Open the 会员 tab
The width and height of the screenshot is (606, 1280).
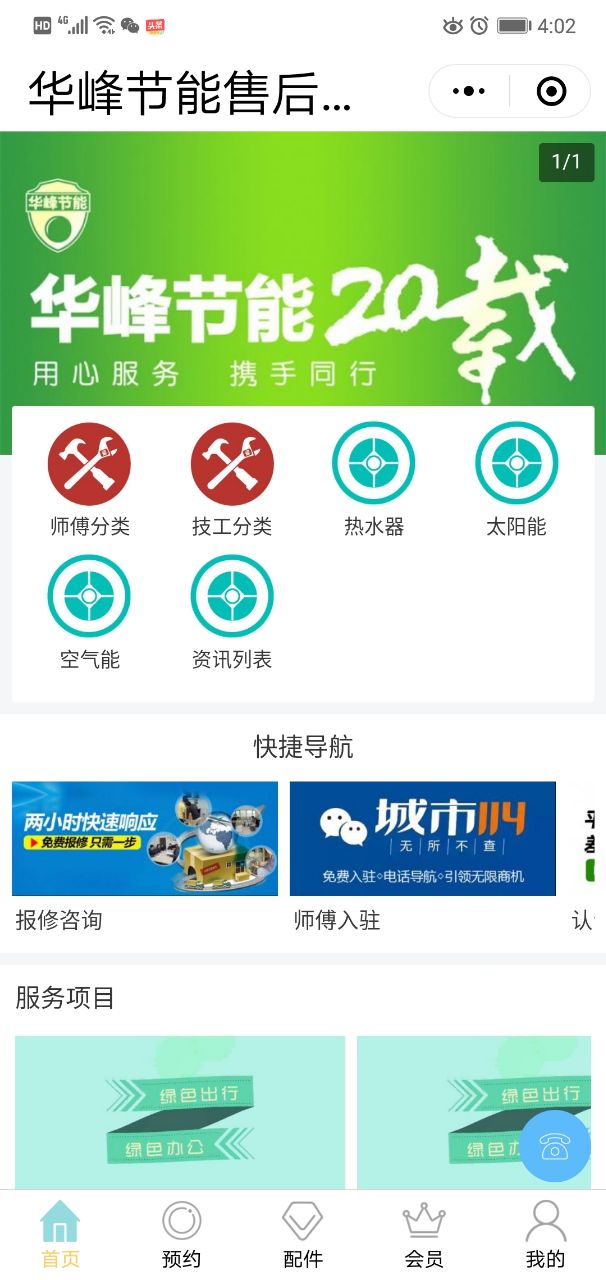click(x=424, y=1235)
